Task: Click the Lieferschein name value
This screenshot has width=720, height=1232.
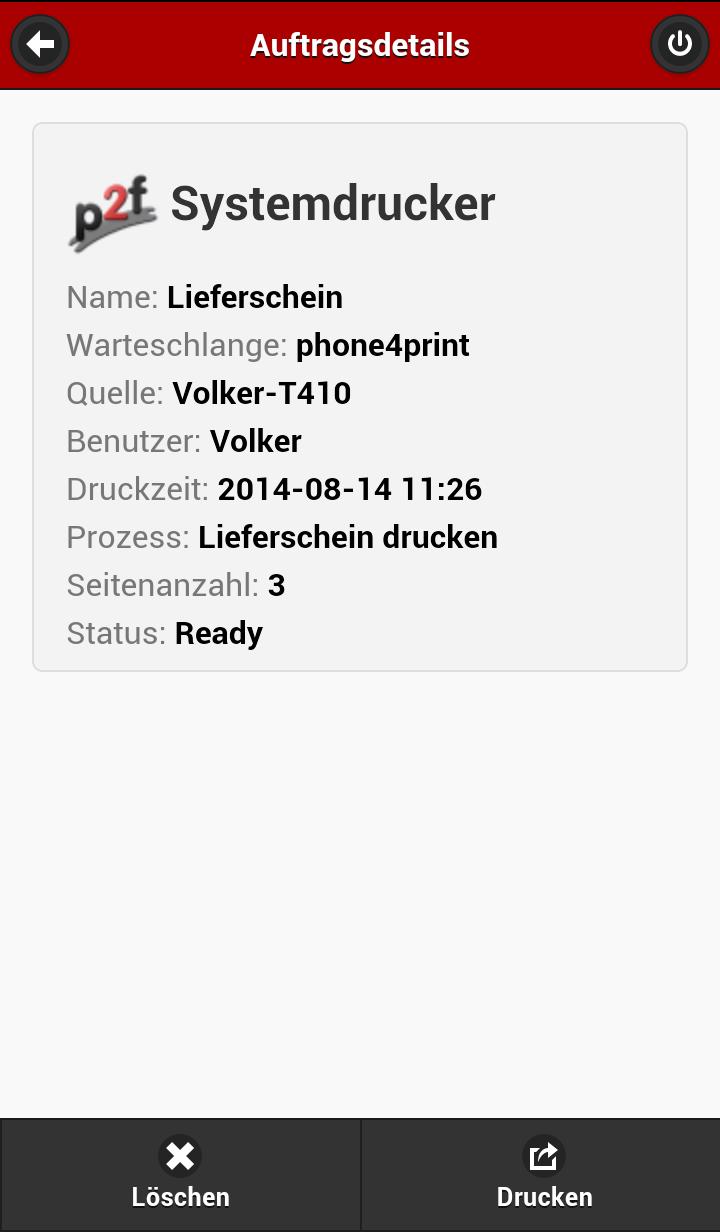Action: click(x=255, y=297)
